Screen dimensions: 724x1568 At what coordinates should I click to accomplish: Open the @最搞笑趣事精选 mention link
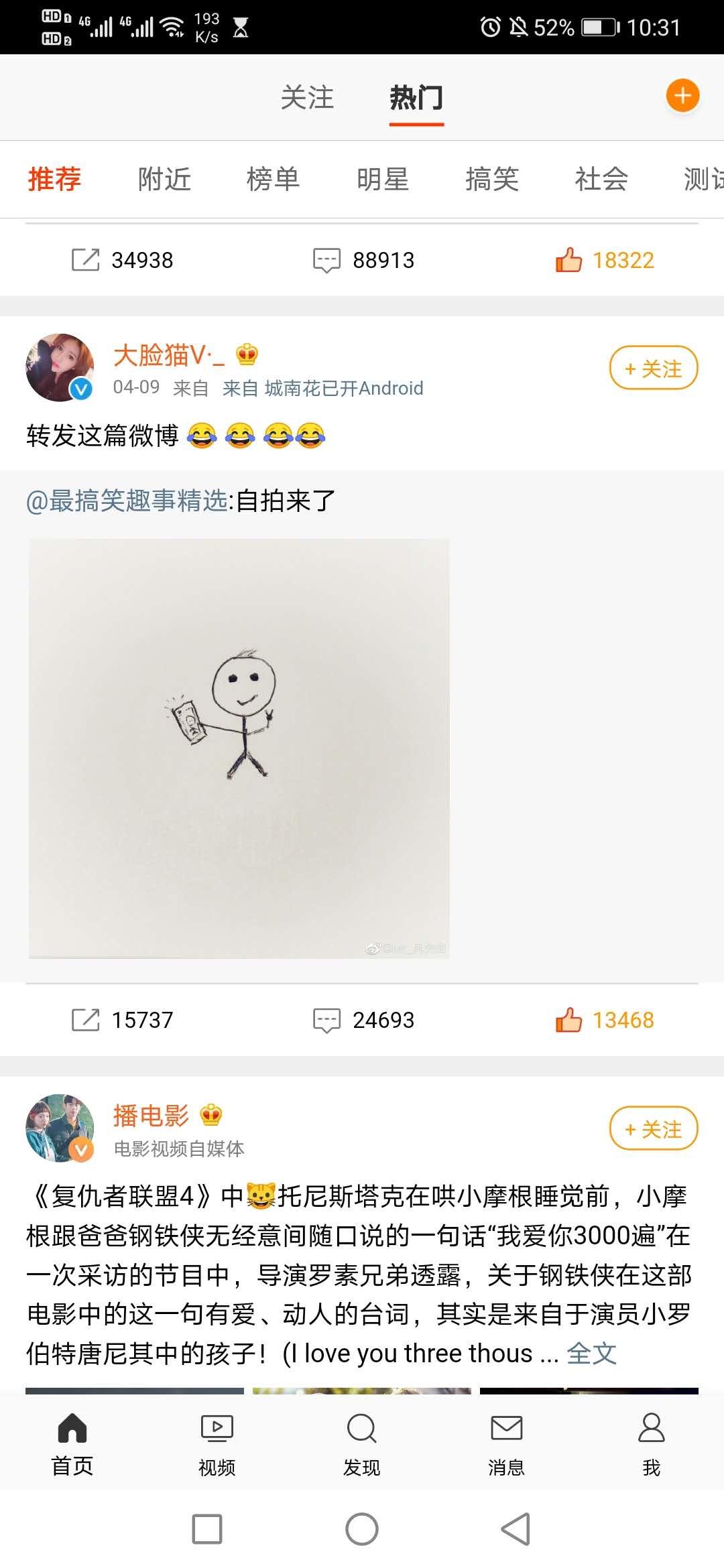click(129, 501)
